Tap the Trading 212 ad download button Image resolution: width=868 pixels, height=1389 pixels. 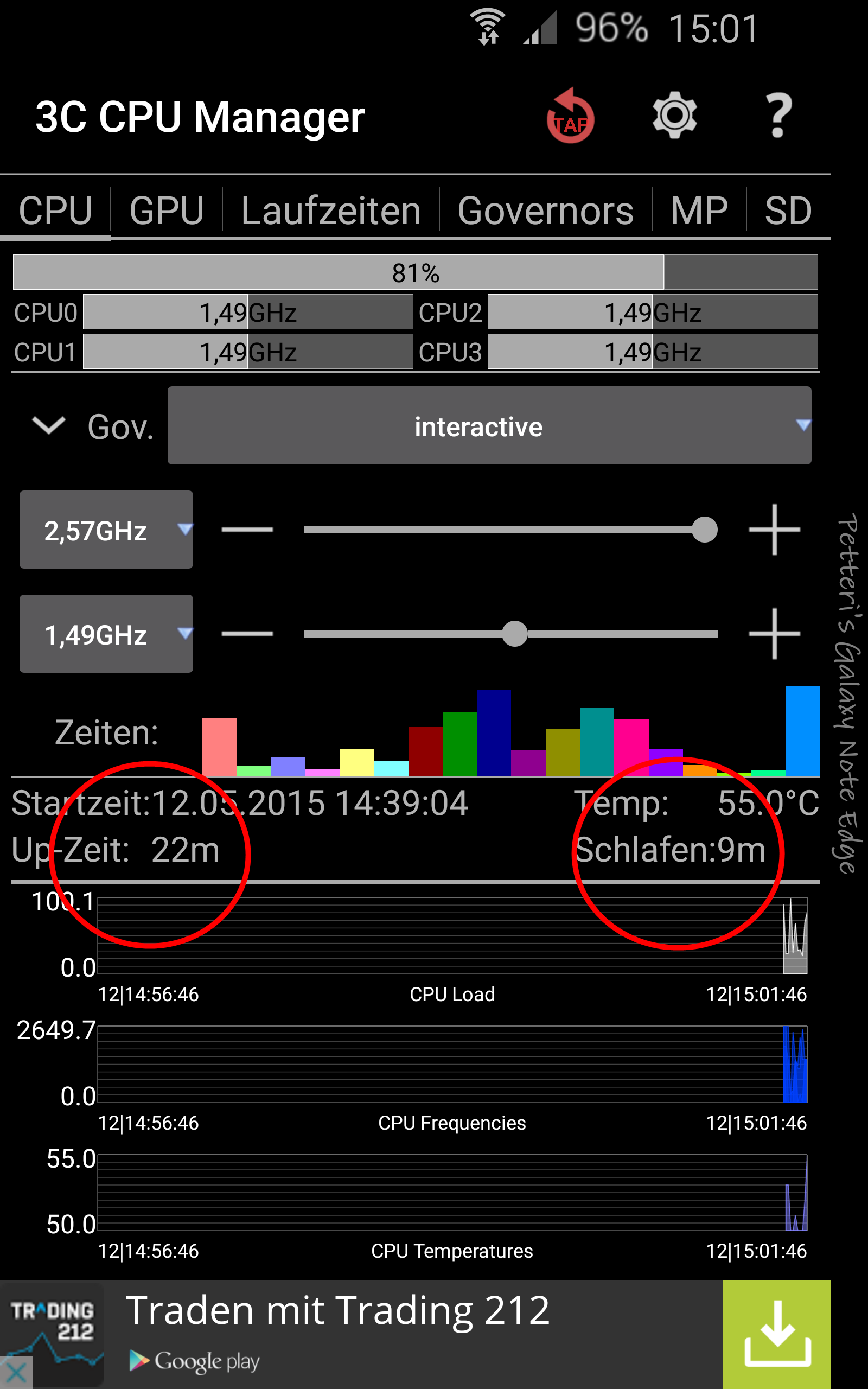(x=777, y=1335)
